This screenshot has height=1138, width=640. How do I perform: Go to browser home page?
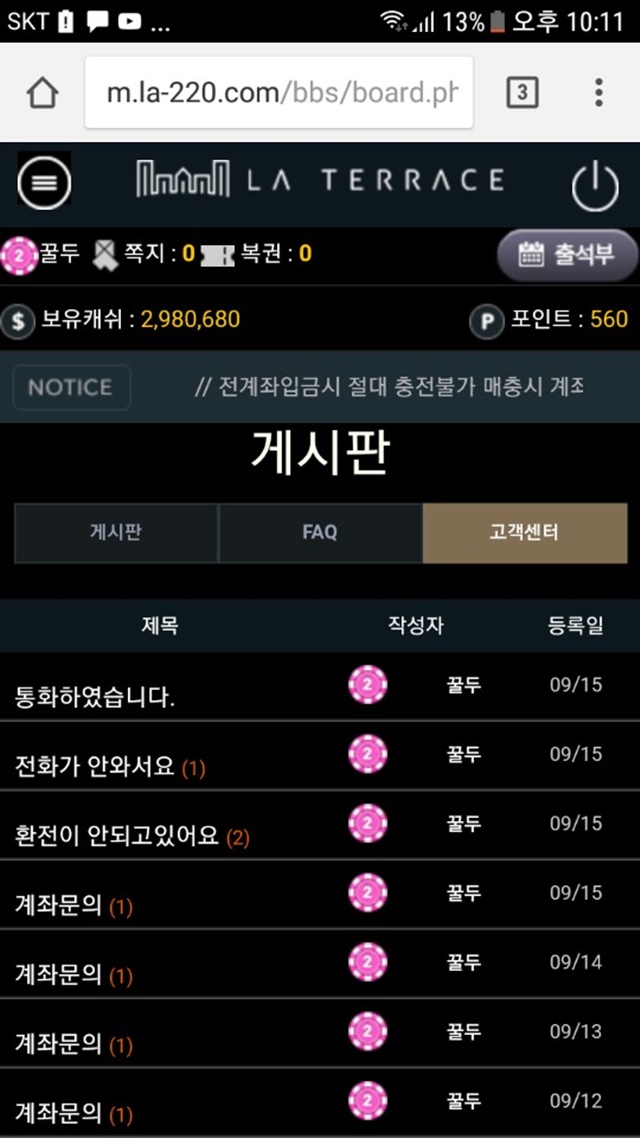point(43,93)
